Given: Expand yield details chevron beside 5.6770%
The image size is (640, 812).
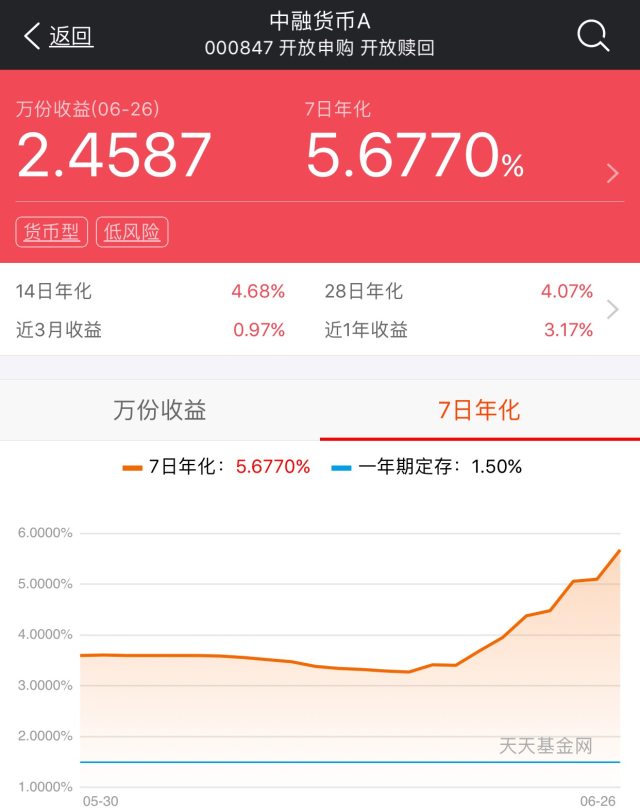Looking at the screenshot, I should point(613,174).
